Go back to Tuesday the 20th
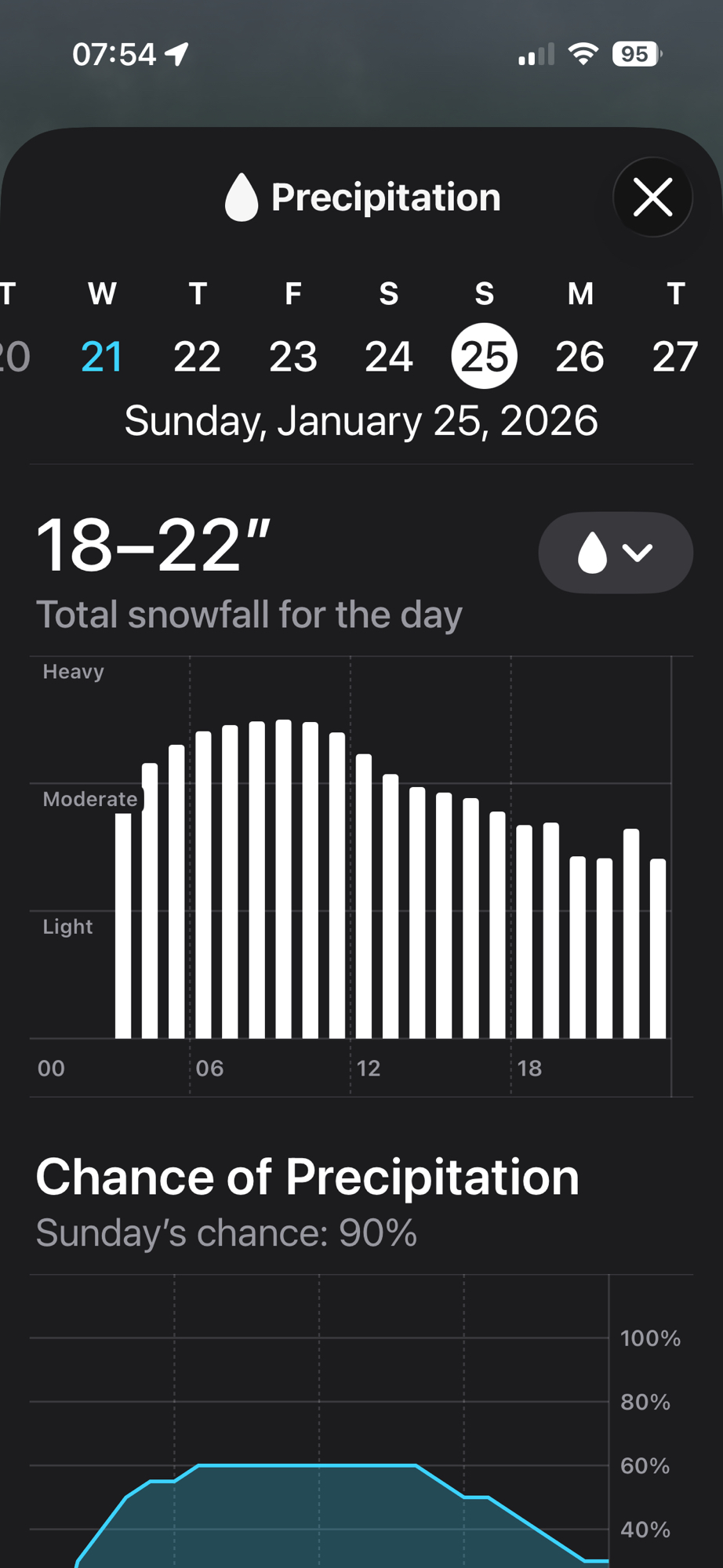Screen dimensions: 723x1568 click(13, 356)
